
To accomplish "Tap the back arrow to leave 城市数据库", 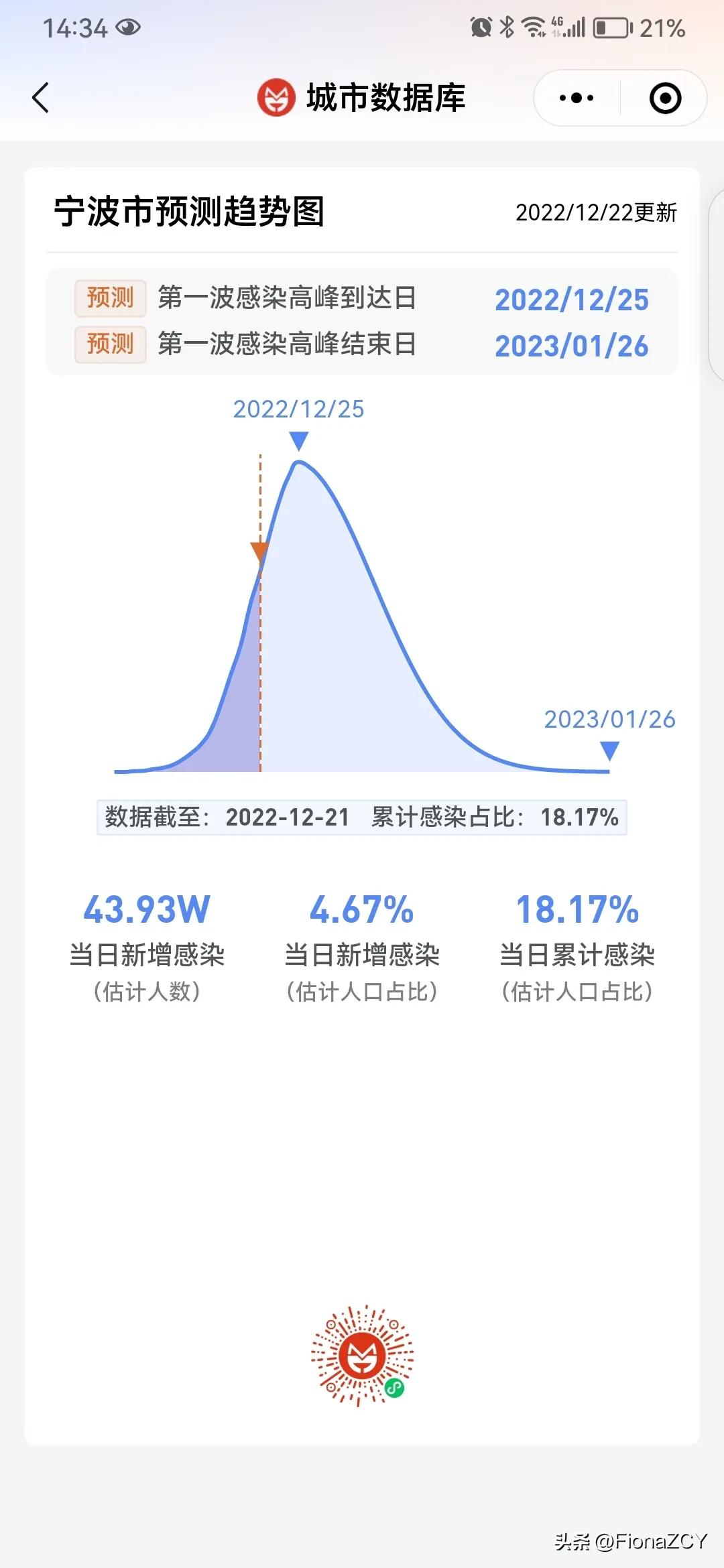I will tap(40, 98).
